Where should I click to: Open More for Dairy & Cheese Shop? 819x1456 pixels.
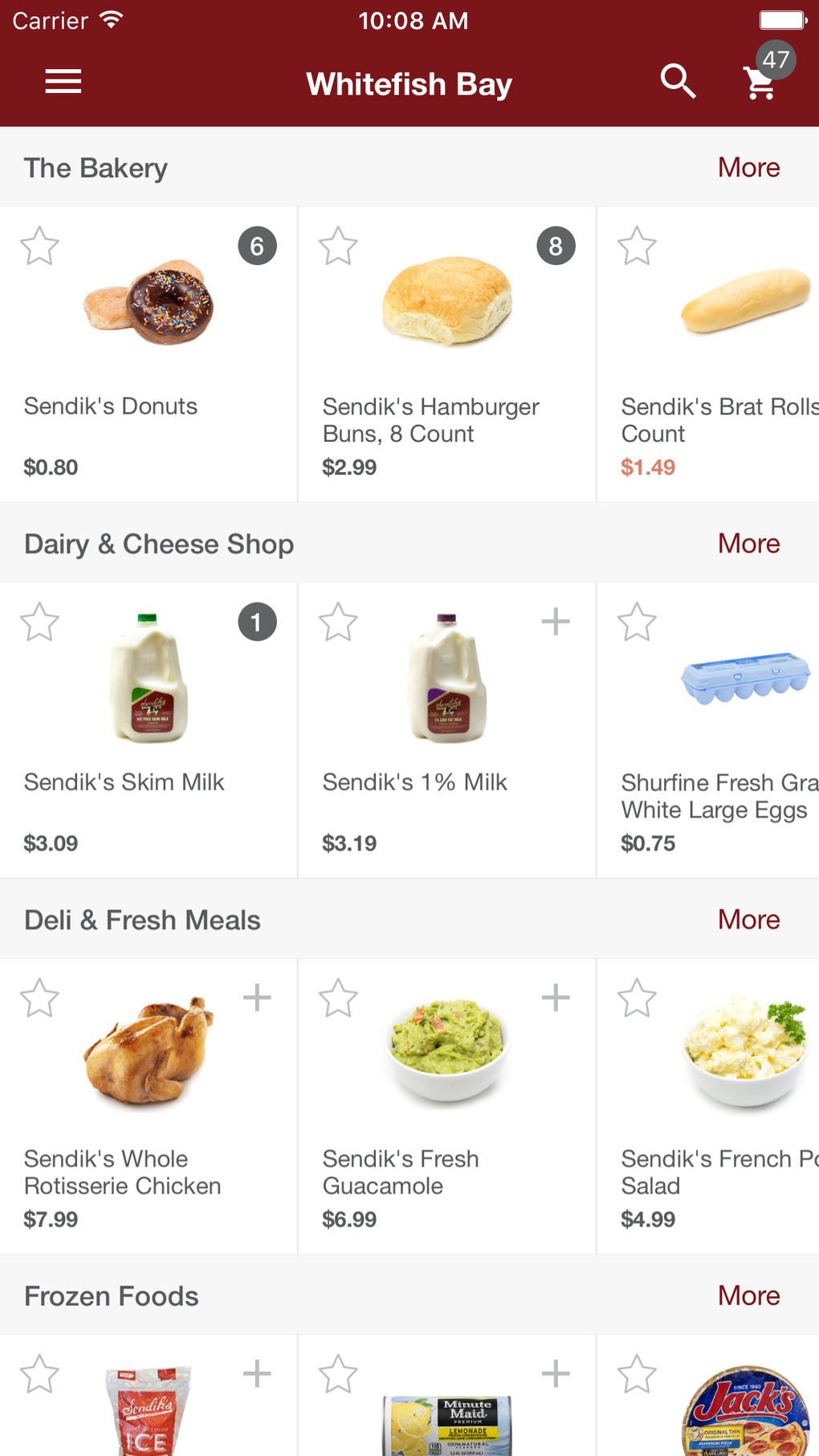point(748,543)
